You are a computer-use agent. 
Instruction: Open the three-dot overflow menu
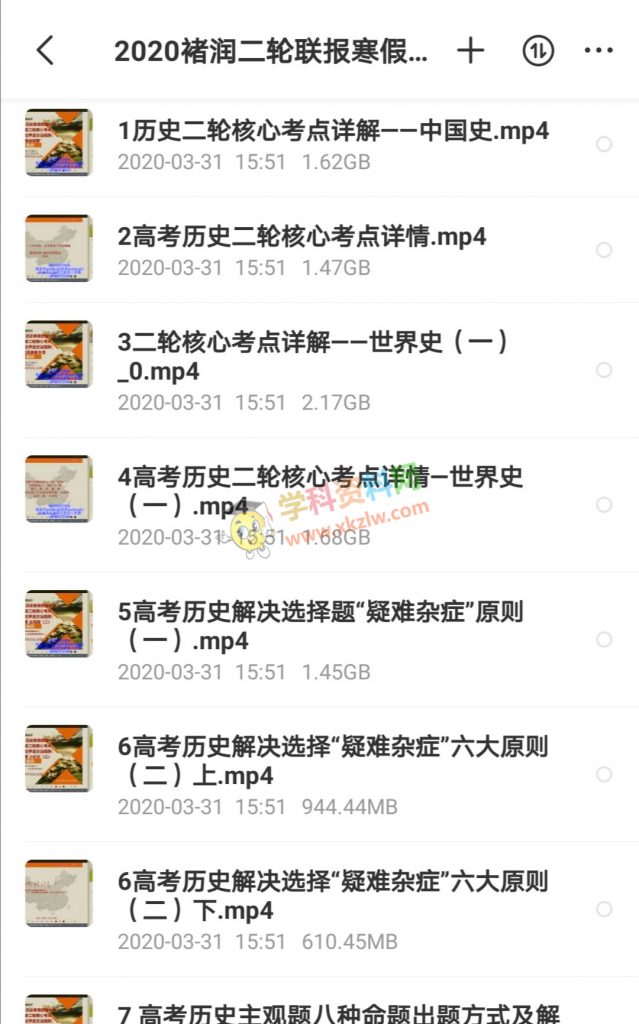(x=599, y=51)
